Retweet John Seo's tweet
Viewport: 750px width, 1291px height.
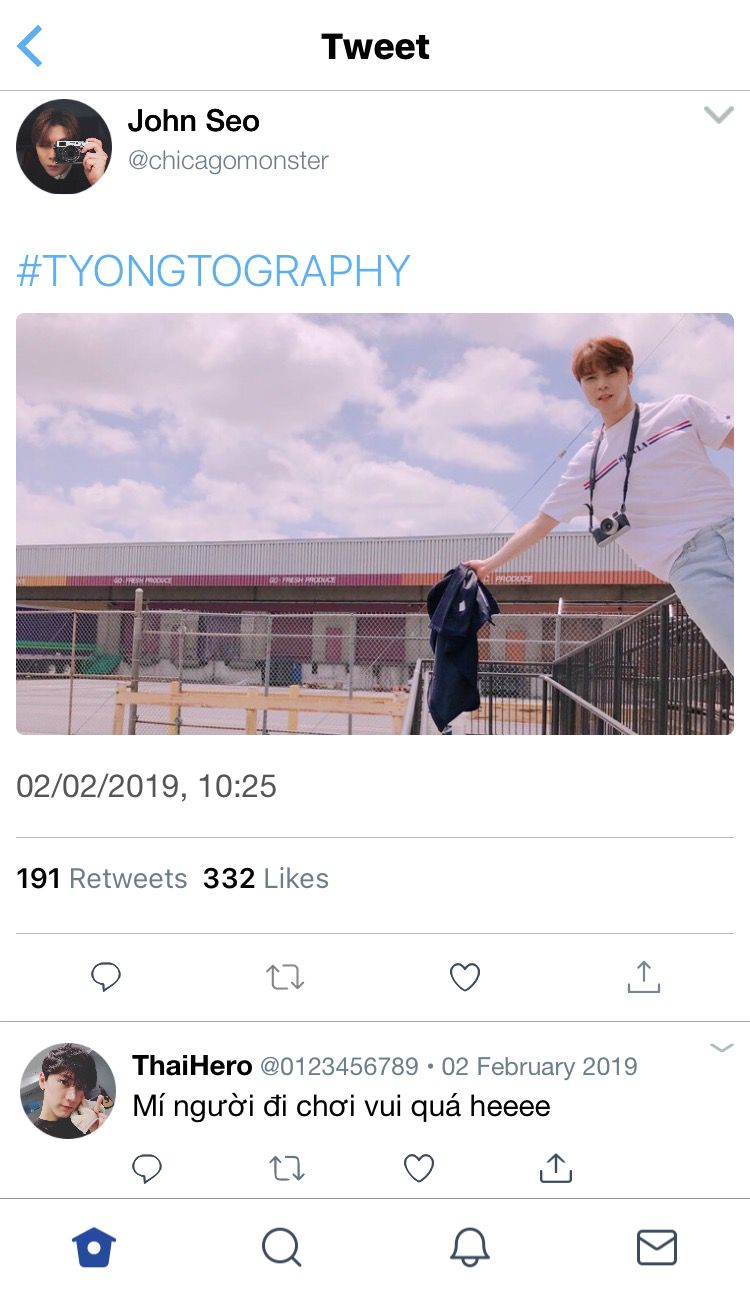[285, 977]
